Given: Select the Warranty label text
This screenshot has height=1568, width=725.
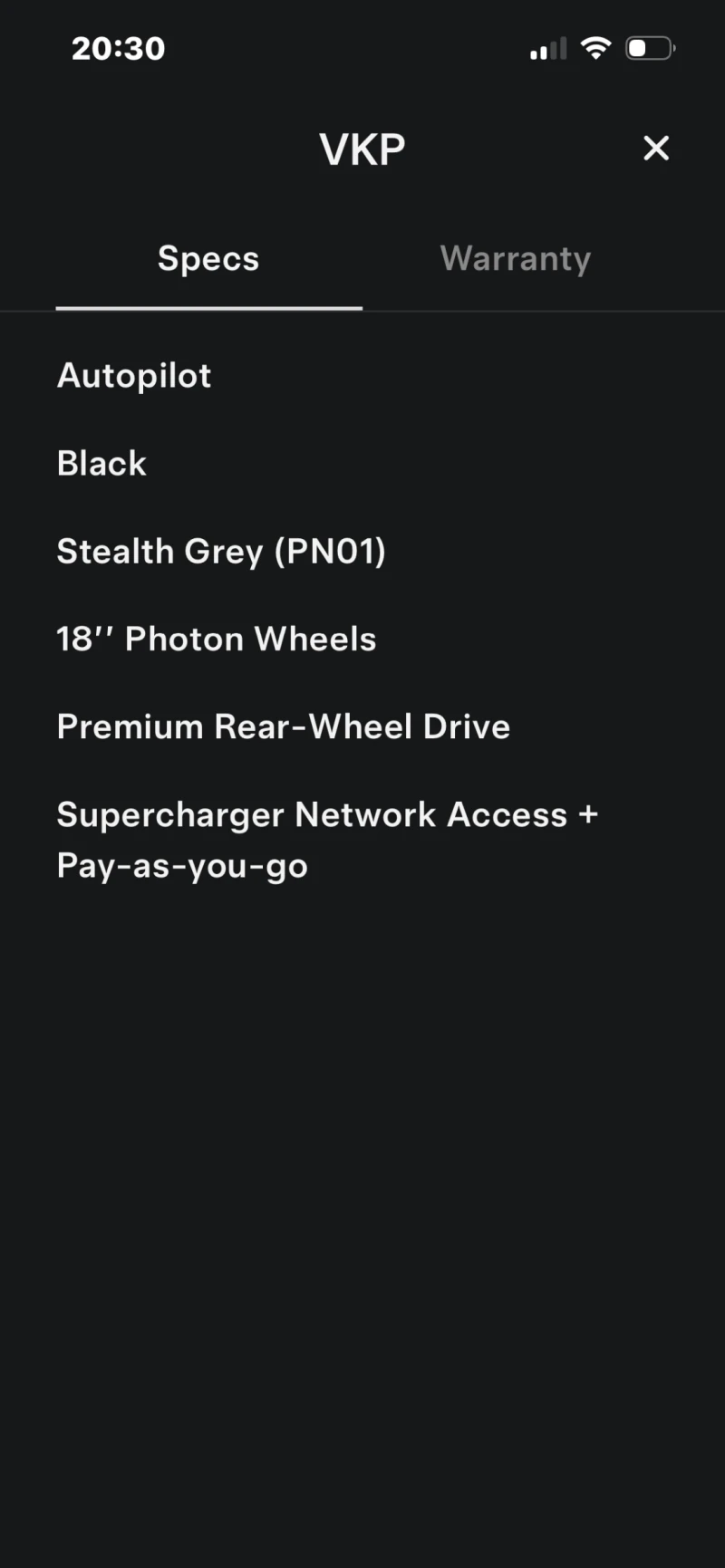Looking at the screenshot, I should point(515,259).
